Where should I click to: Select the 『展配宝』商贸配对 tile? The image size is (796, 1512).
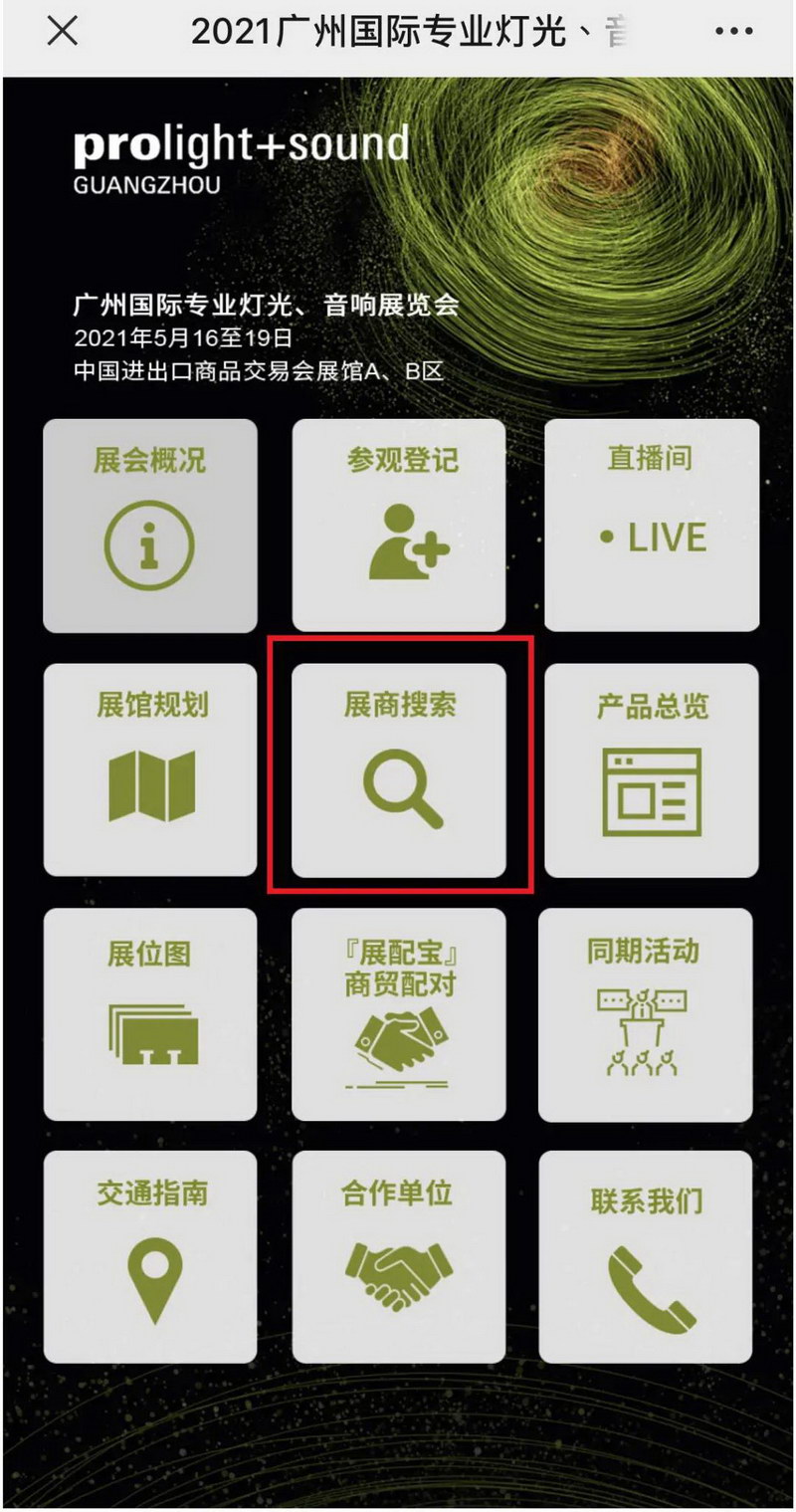click(399, 1013)
